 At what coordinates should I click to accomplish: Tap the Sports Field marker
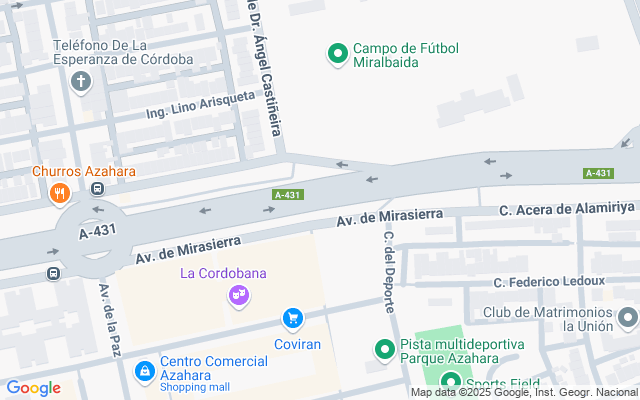(450, 383)
